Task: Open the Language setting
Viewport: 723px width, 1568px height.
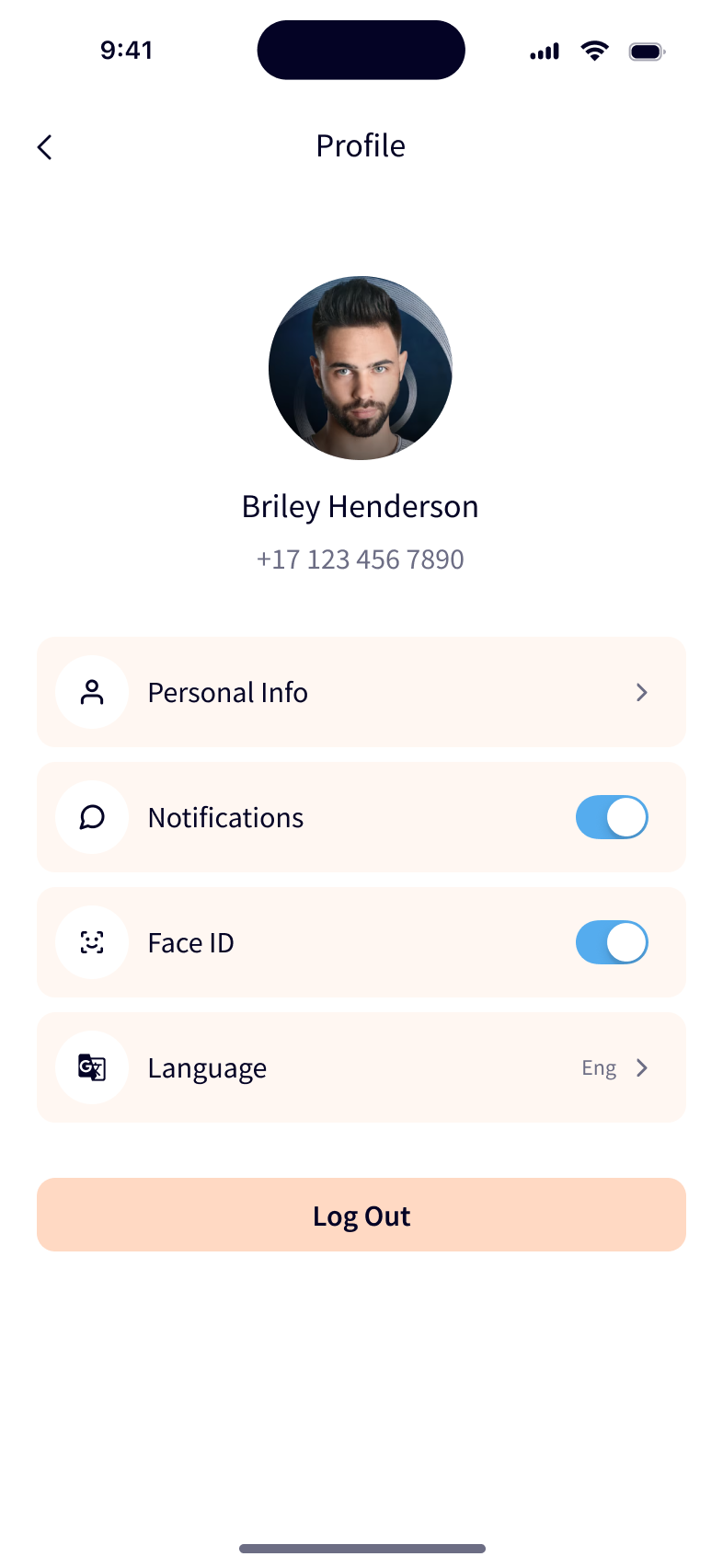Action: click(361, 1067)
